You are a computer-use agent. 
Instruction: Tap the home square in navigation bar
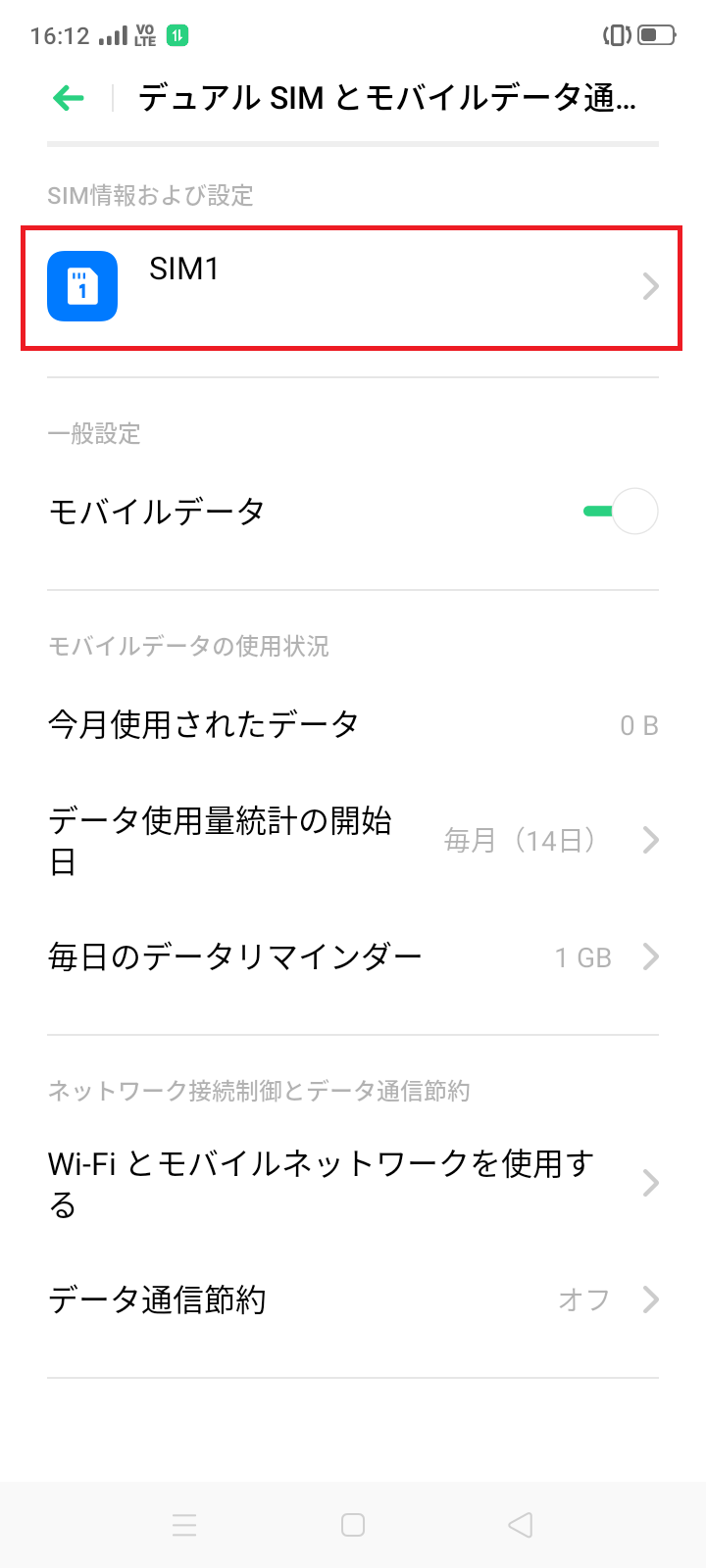tap(353, 1525)
